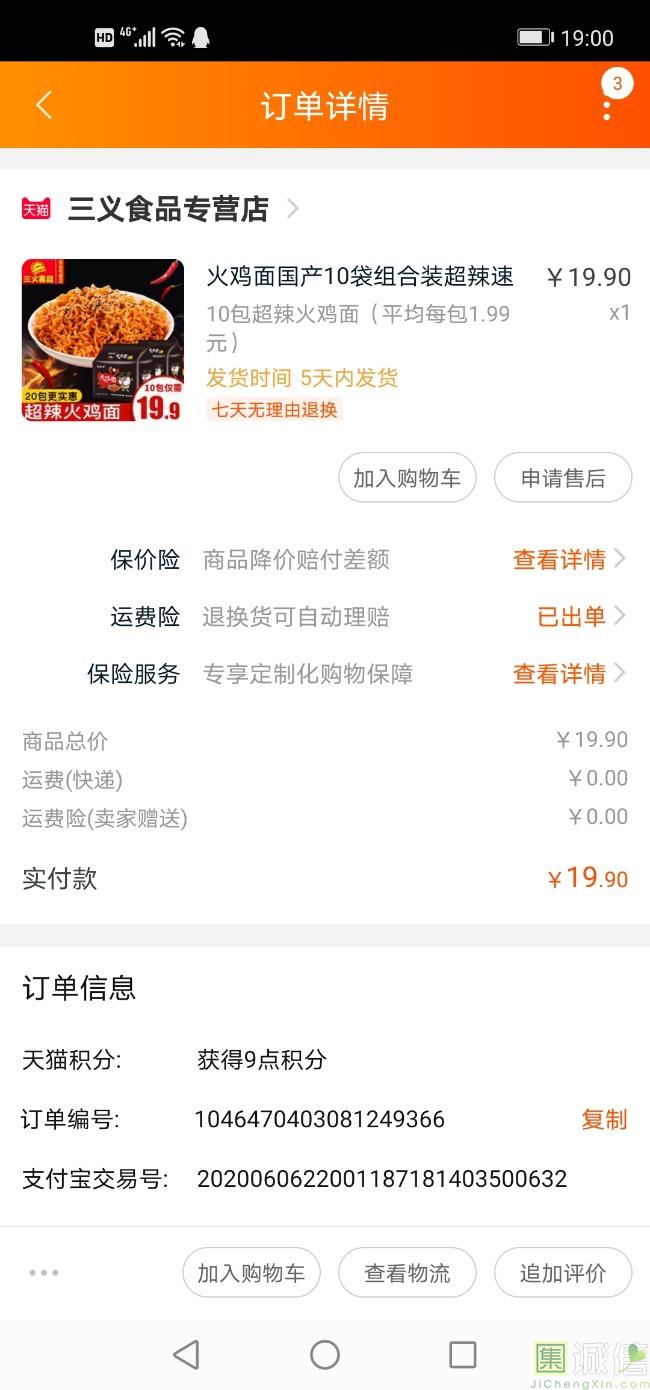
Task: Copy the order number with 复制
Action: pos(604,1119)
